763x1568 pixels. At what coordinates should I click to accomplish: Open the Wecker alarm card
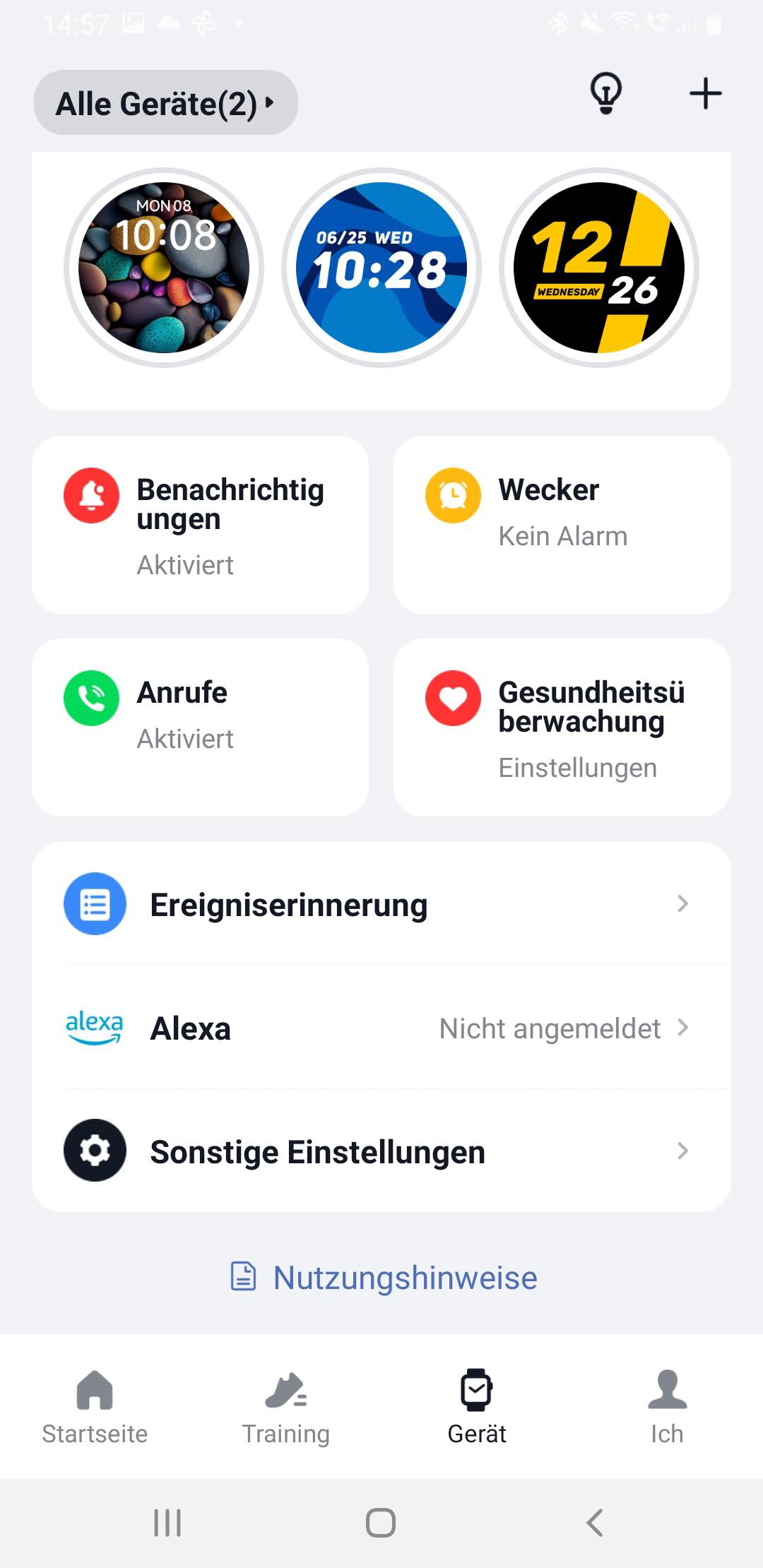[x=562, y=525]
